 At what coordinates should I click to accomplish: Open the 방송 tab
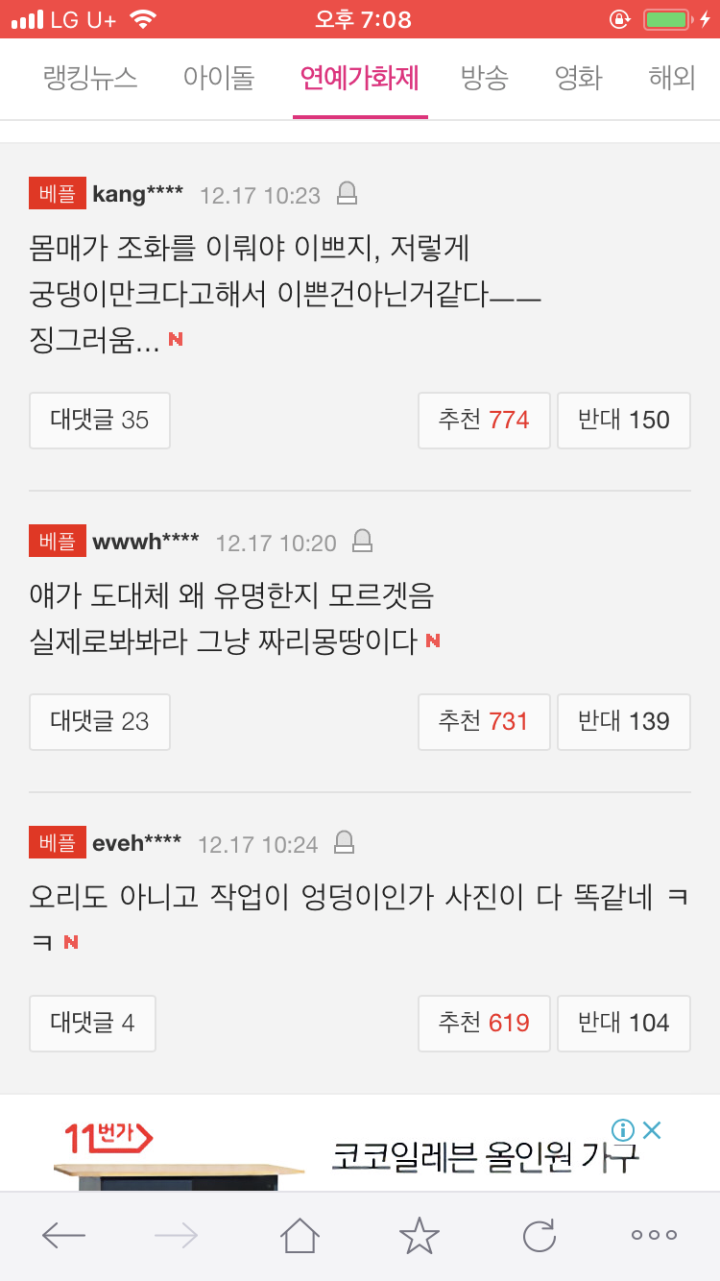[485, 78]
